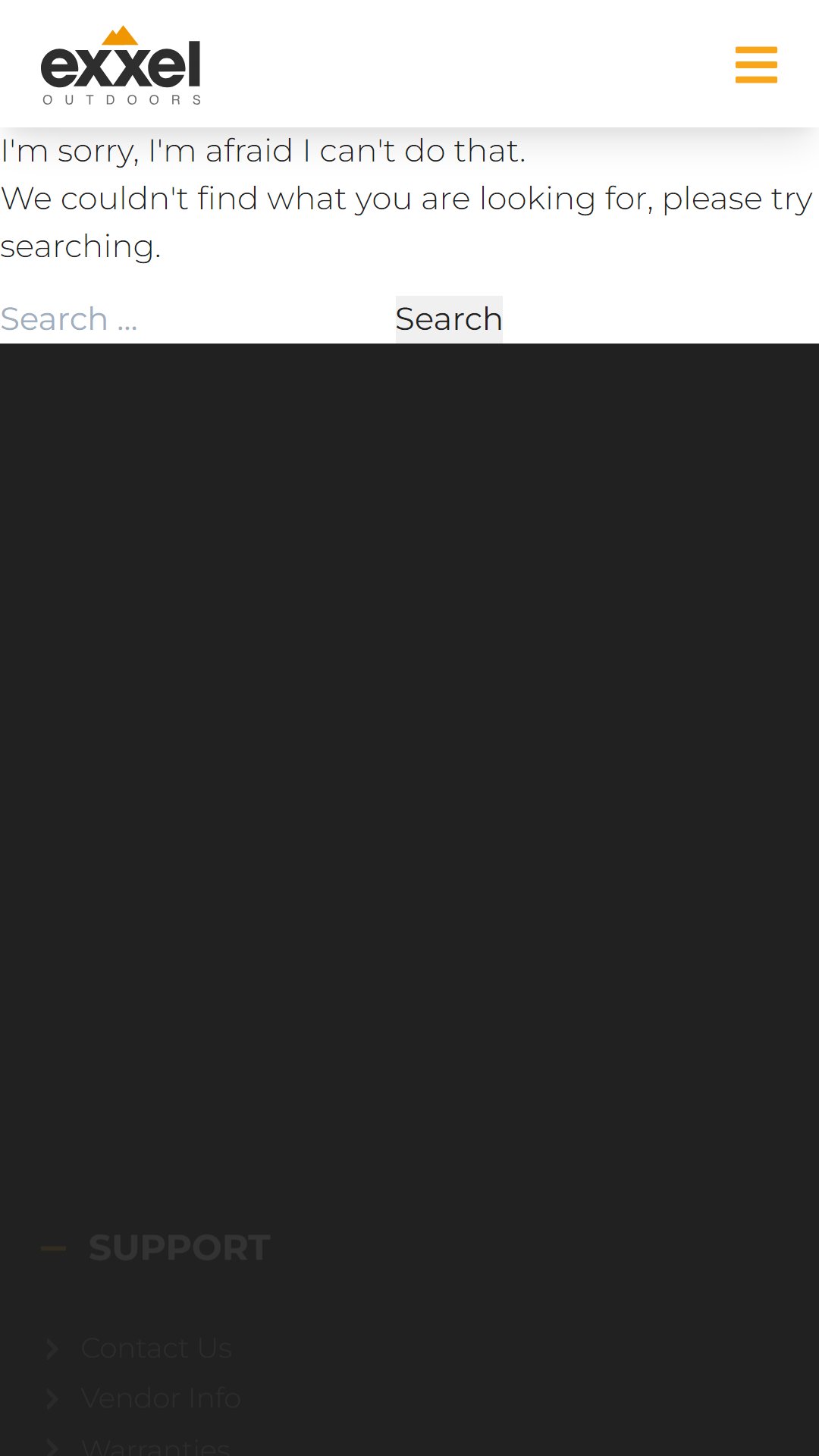Open the Vendor Info link
This screenshot has width=819, height=1456.
(161, 1398)
